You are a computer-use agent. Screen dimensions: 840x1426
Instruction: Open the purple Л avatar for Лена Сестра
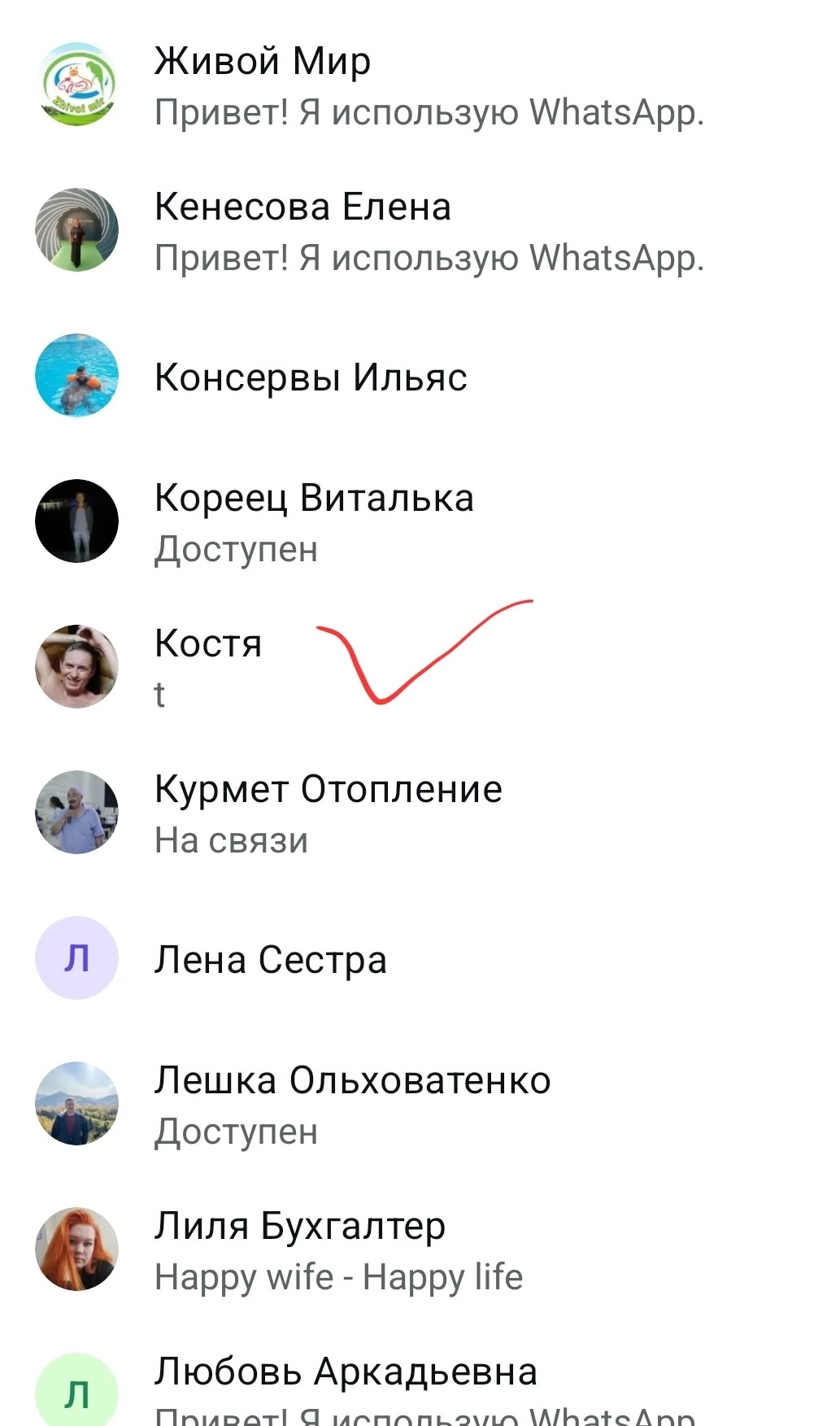pyautogui.click(x=77, y=958)
